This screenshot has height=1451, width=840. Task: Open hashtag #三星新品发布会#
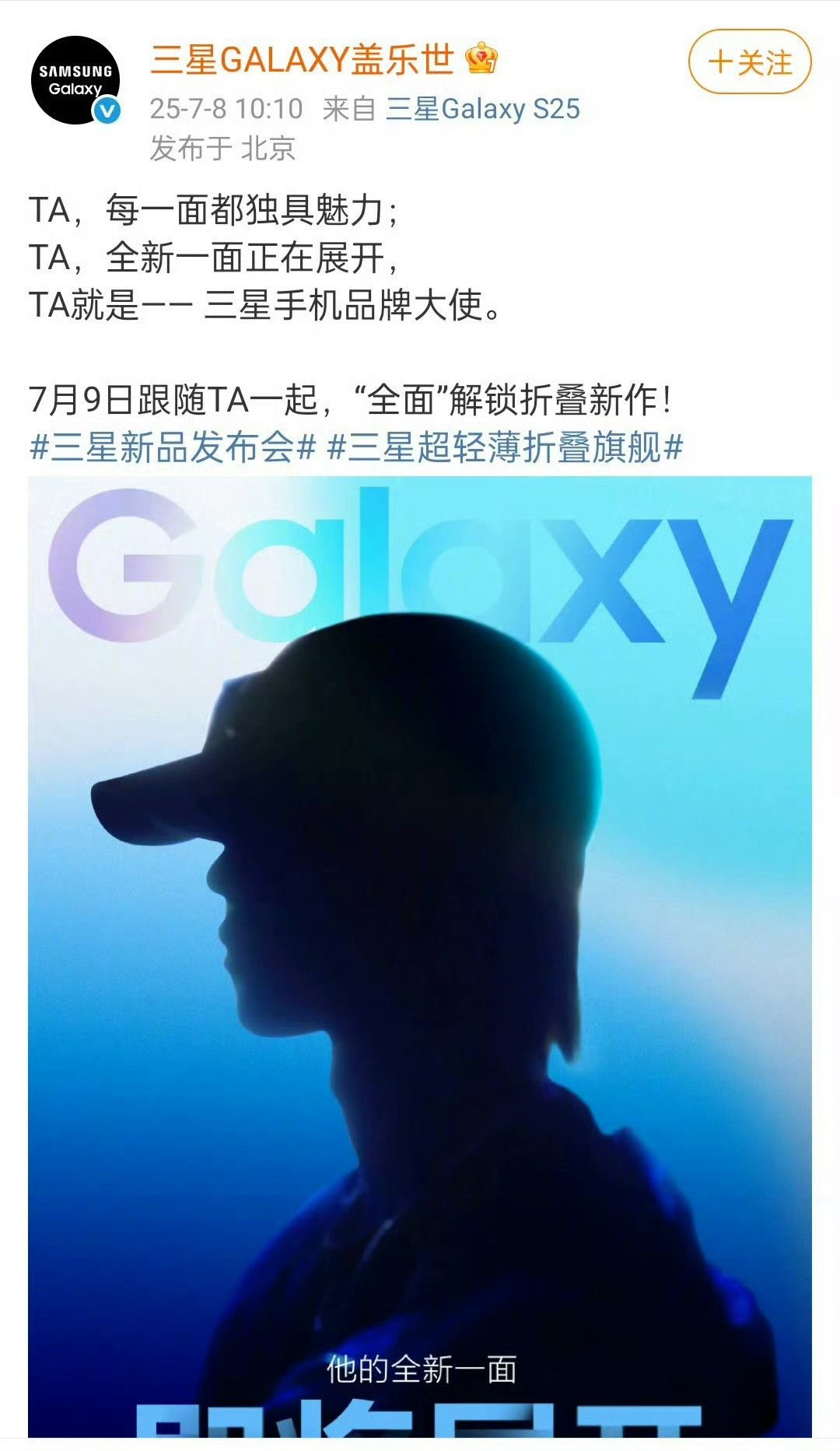pos(173,447)
